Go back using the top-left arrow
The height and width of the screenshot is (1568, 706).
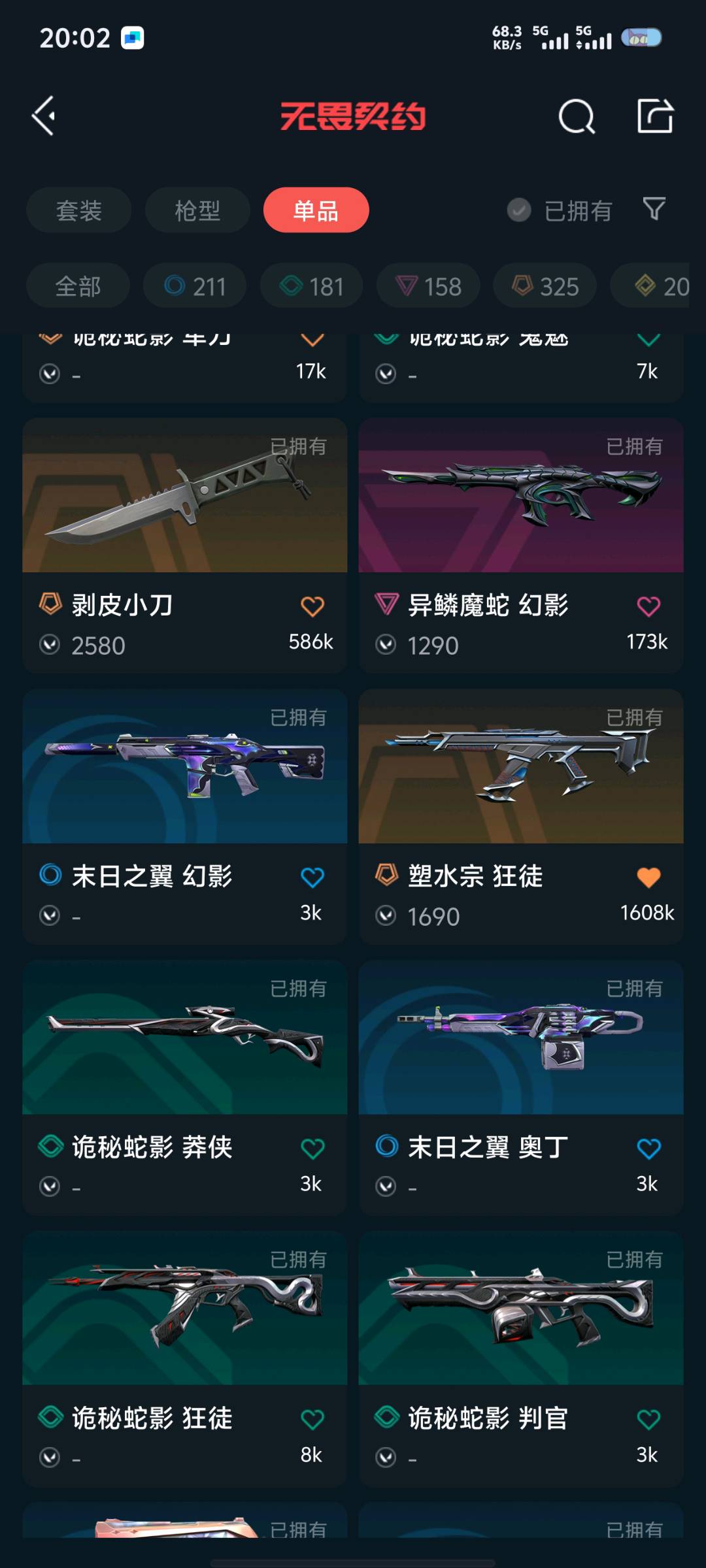pyautogui.click(x=44, y=116)
